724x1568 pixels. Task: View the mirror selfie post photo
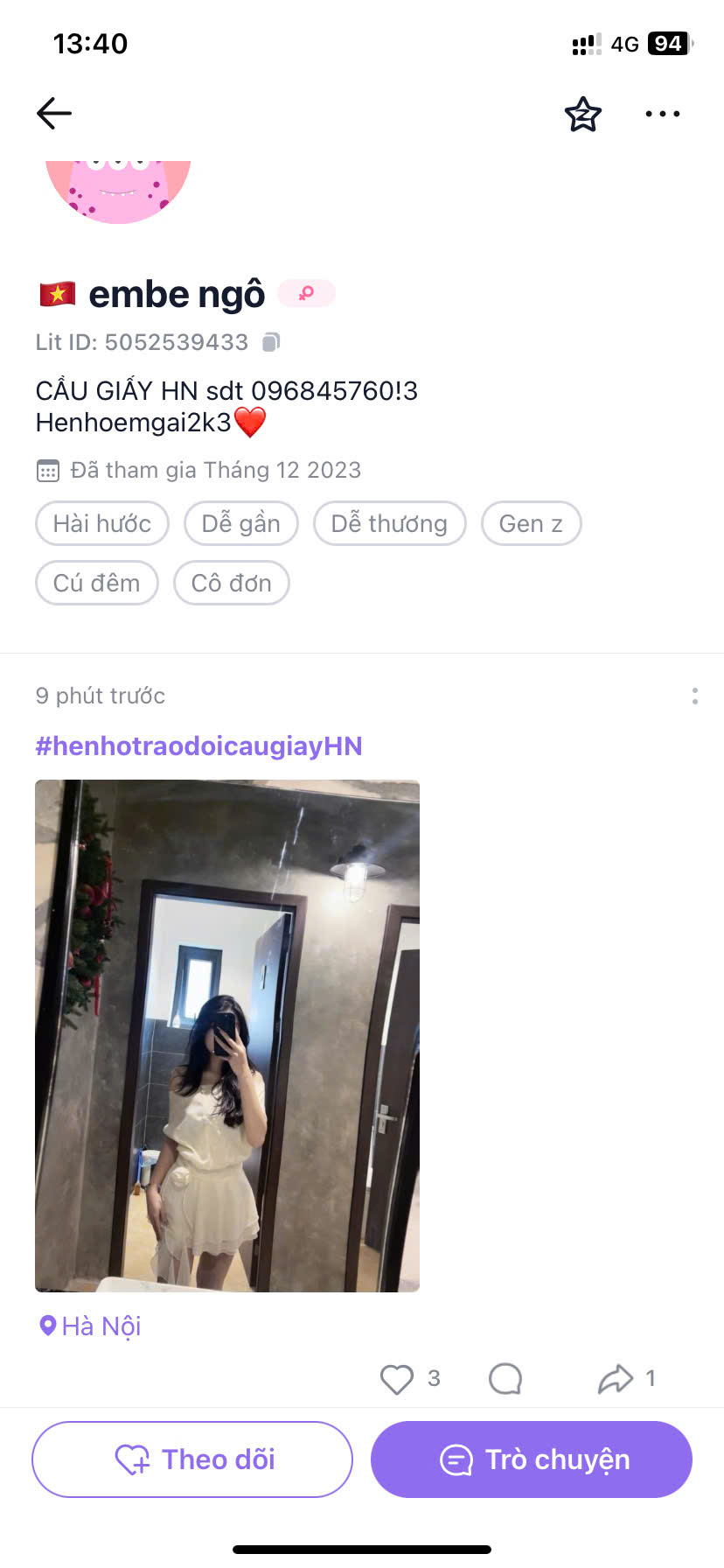(227, 1035)
